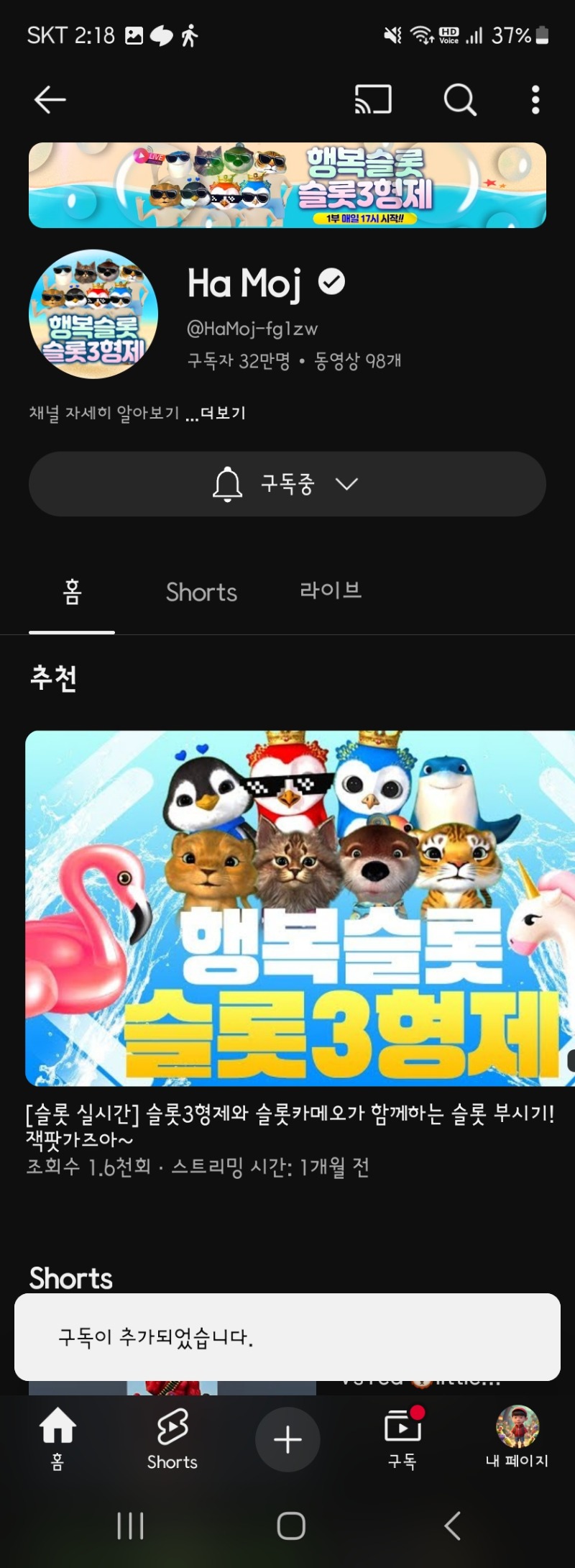
Task: Open search in the app bar
Action: 460,100
